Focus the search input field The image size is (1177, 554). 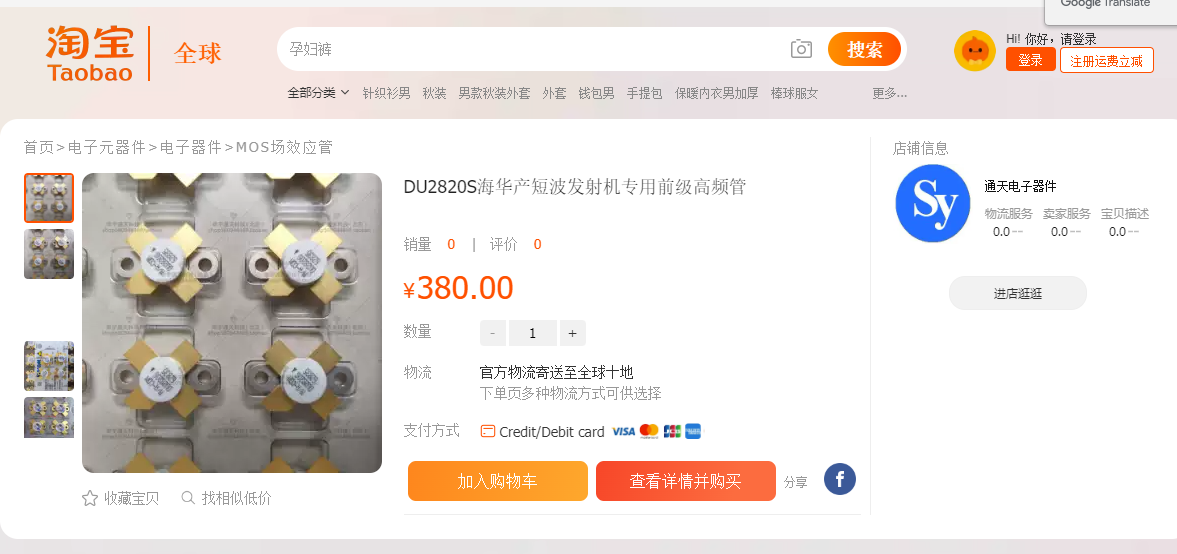point(530,49)
